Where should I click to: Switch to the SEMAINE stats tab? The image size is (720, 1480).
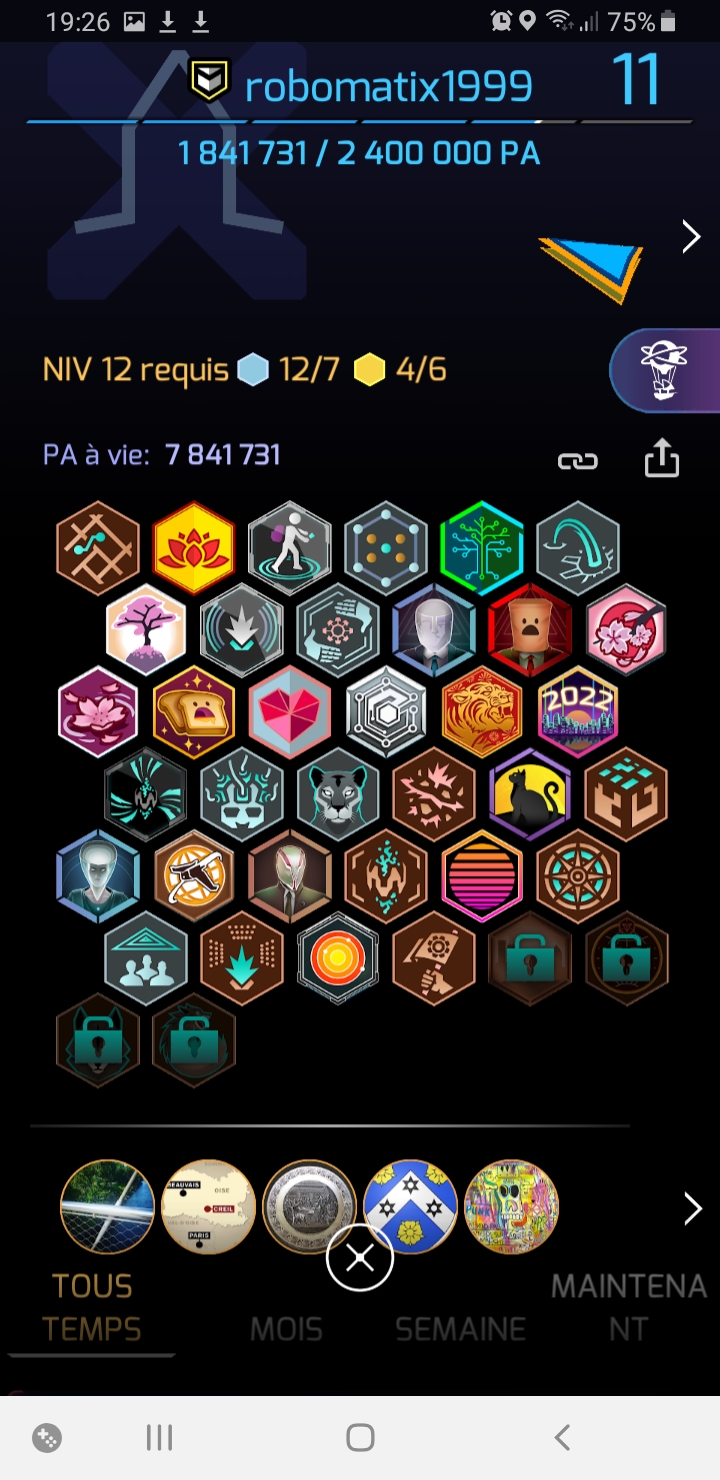460,1329
